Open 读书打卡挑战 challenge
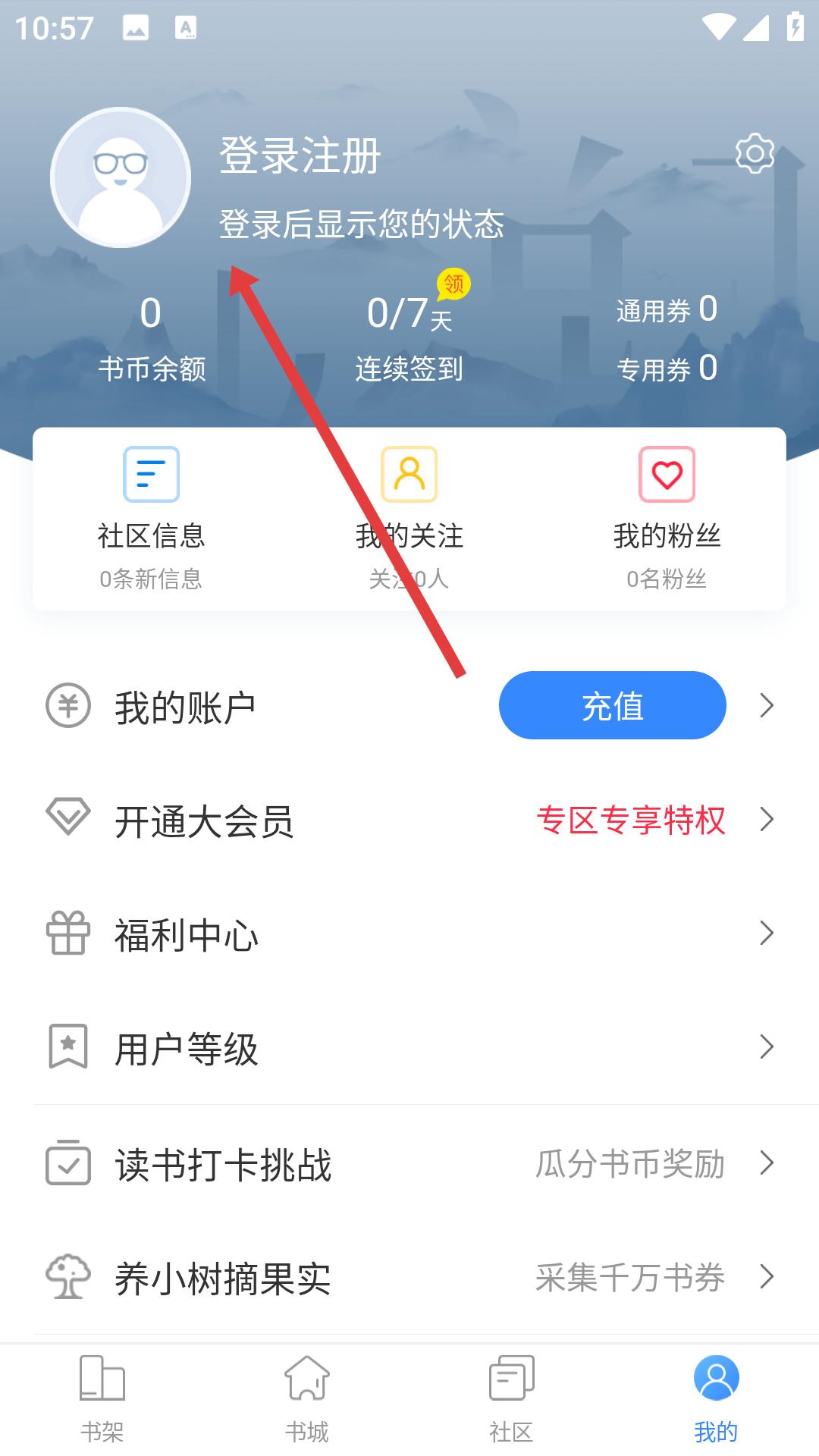 pyautogui.click(x=409, y=1163)
